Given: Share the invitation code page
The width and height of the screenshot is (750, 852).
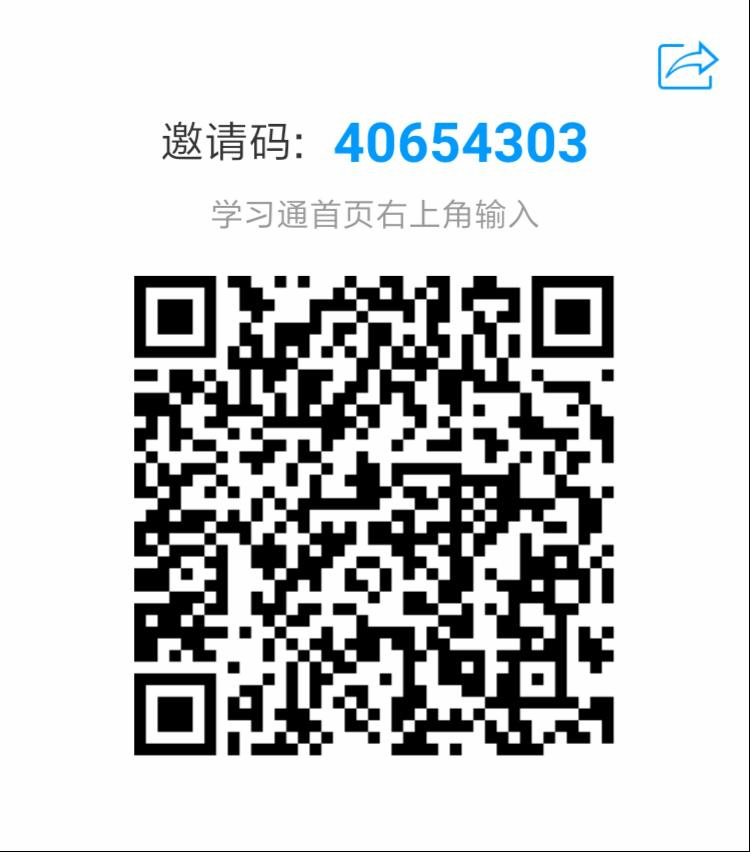Looking at the screenshot, I should click(688, 65).
